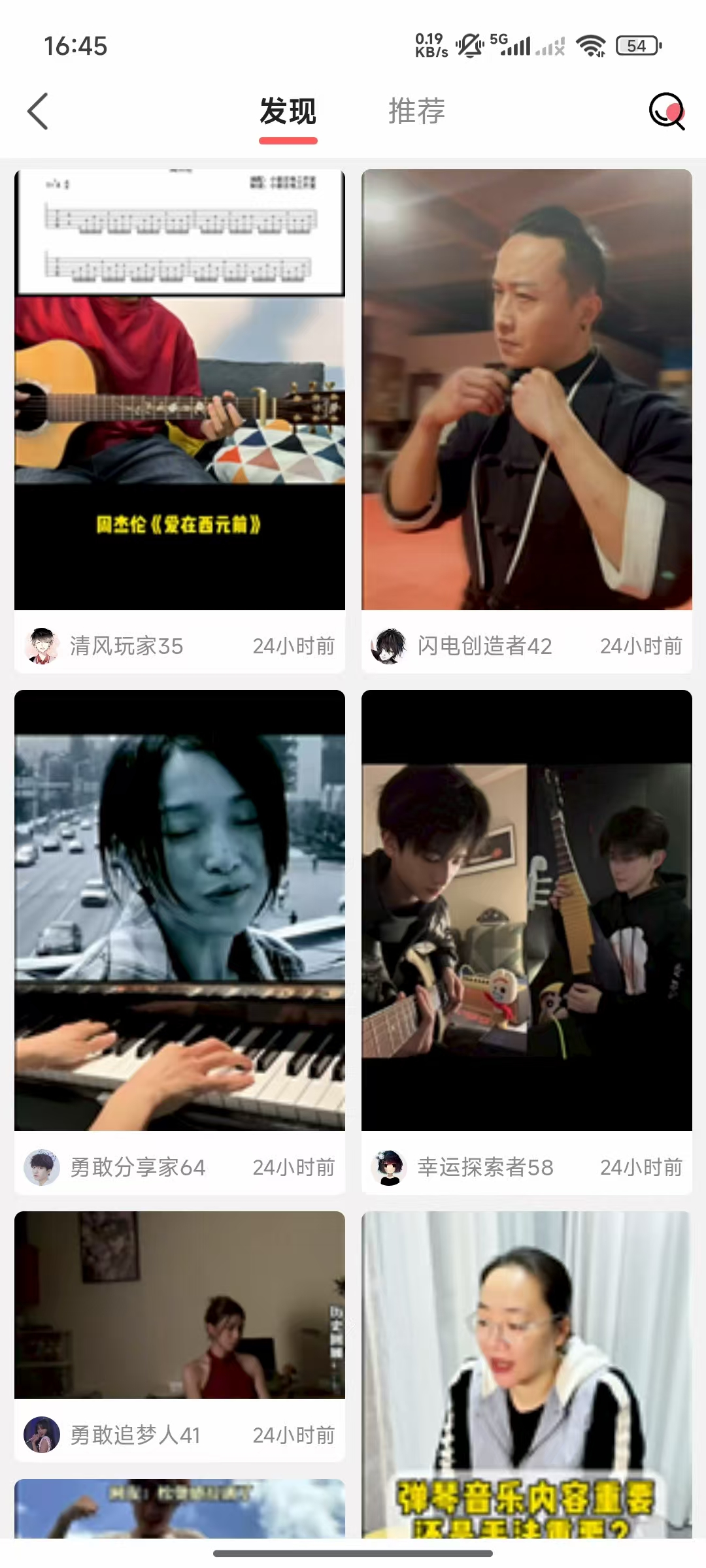Open the 弹琴音乐内容重要 video

[x=527, y=1372]
